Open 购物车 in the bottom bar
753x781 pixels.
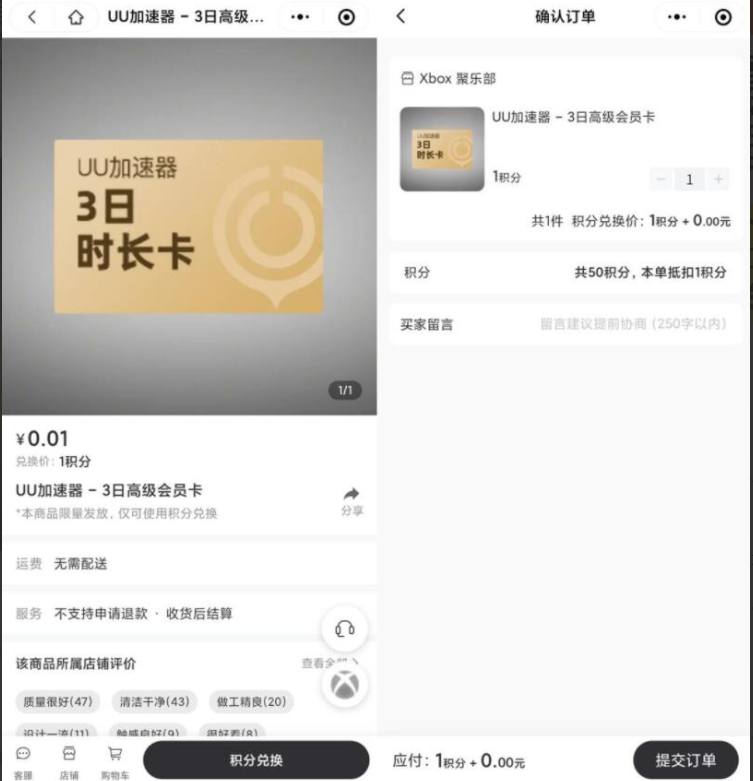pyautogui.click(x=115, y=761)
